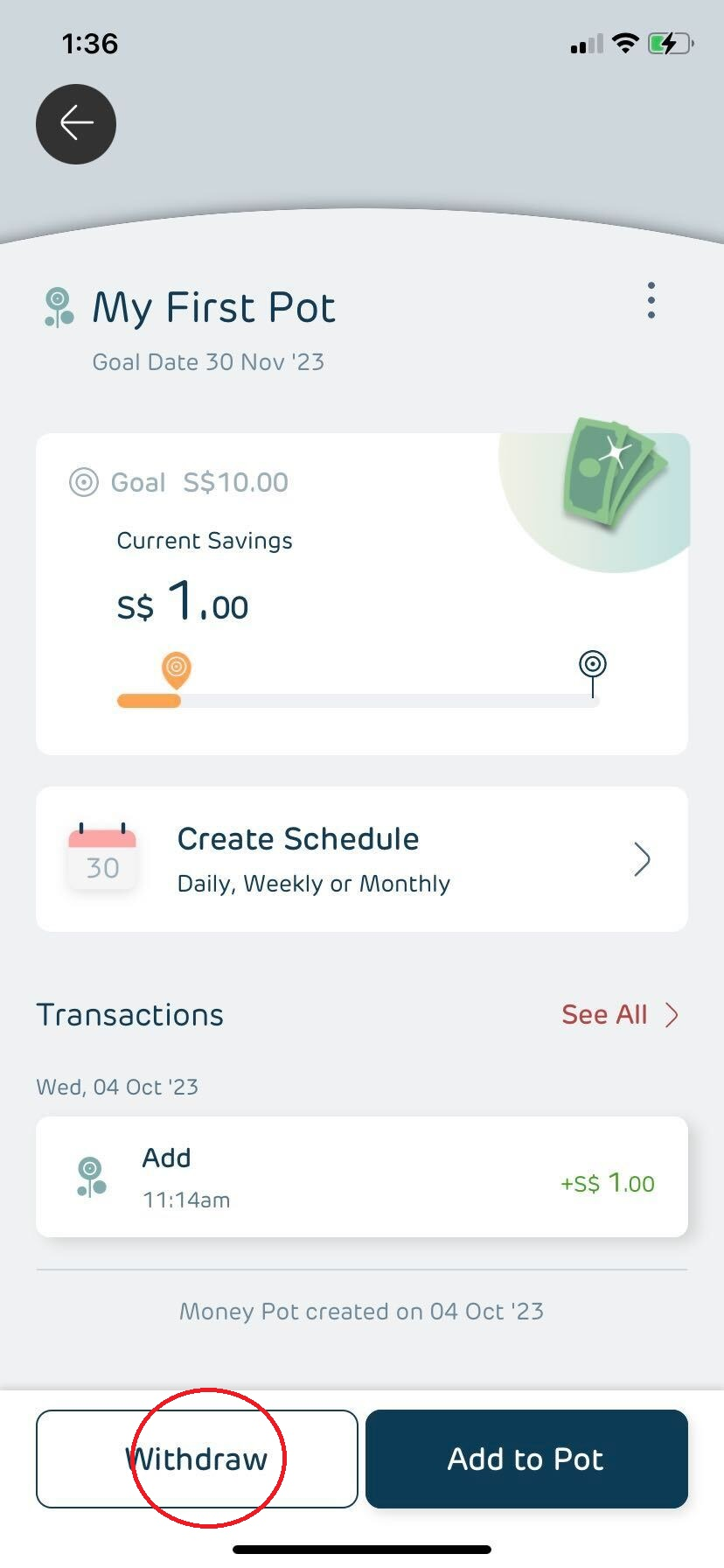See all transactions
This screenshot has height=1568, width=724.
(619, 1015)
